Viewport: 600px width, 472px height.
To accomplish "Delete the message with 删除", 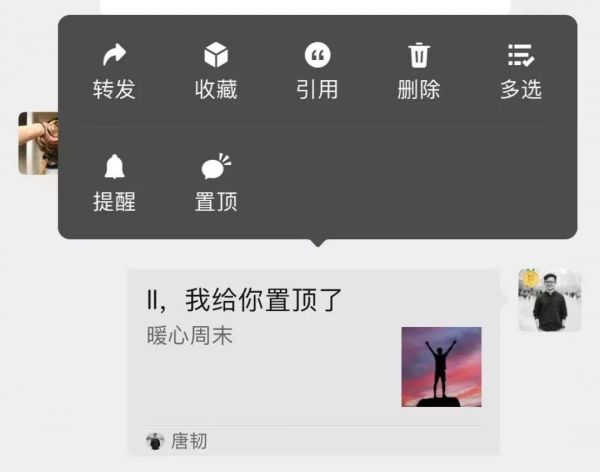I will pyautogui.click(x=419, y=70).
